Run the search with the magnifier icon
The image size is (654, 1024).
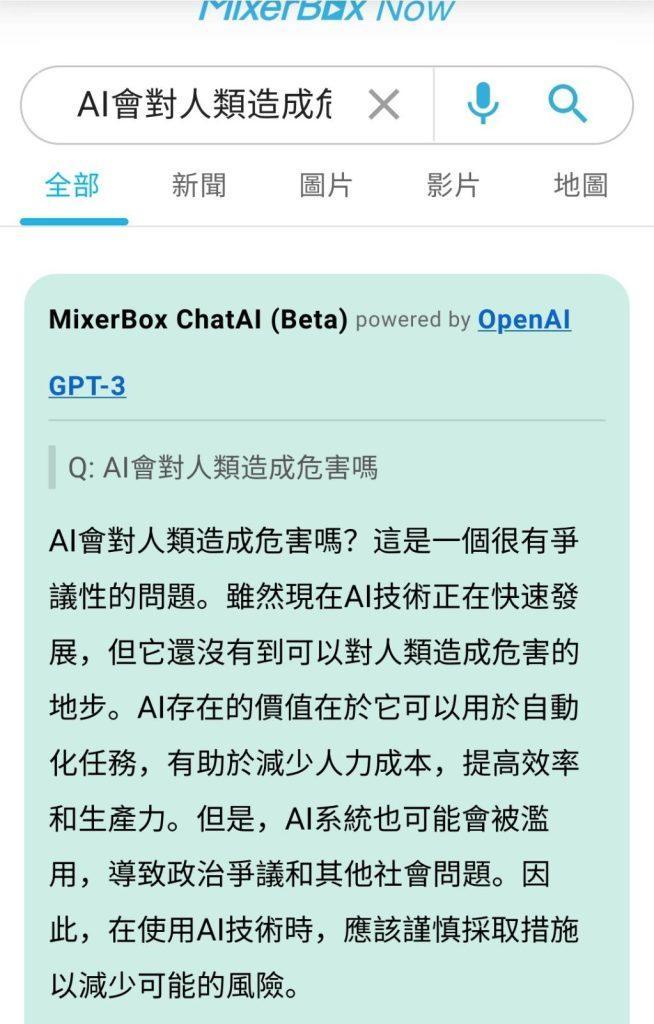(x=567, y=104)
